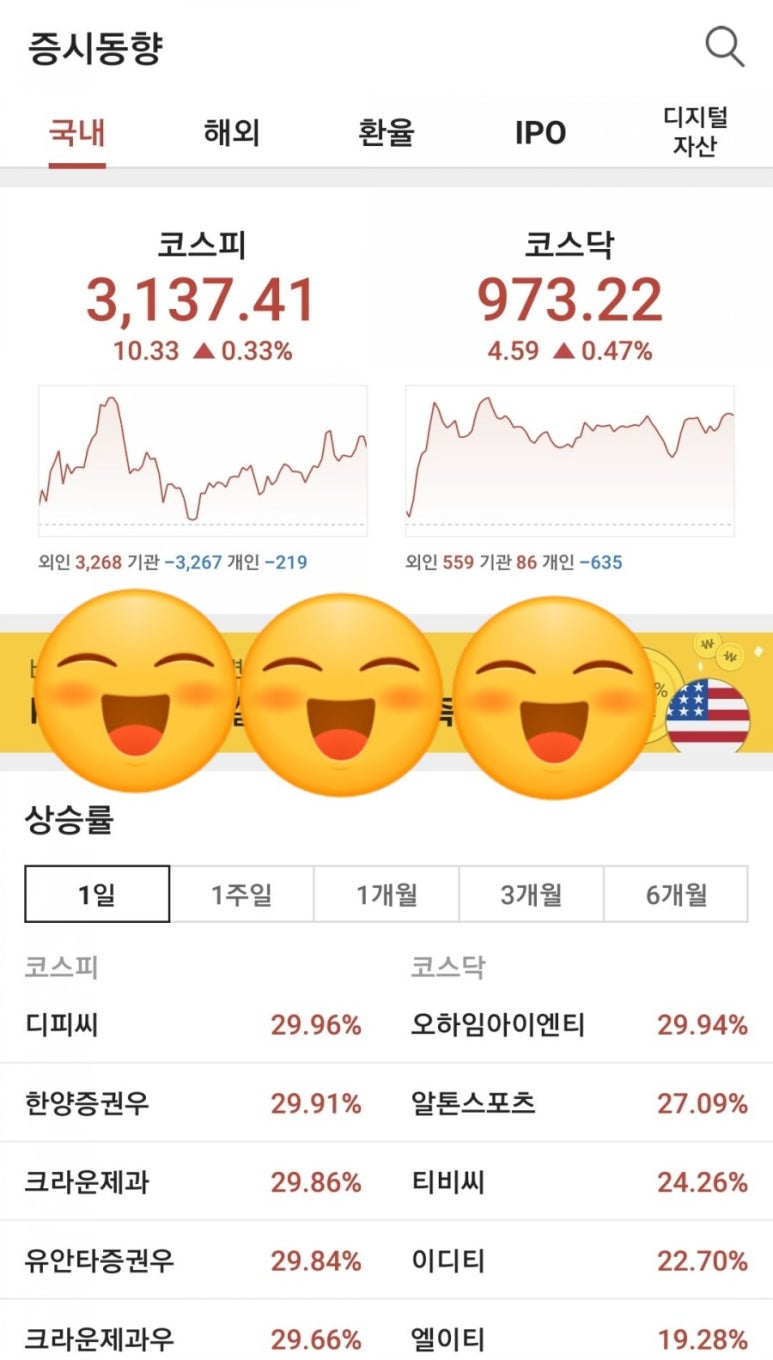This screenshot has height=1360, width=773.
Task: Open the search magnifier icon
Action: tap(724, 47)
